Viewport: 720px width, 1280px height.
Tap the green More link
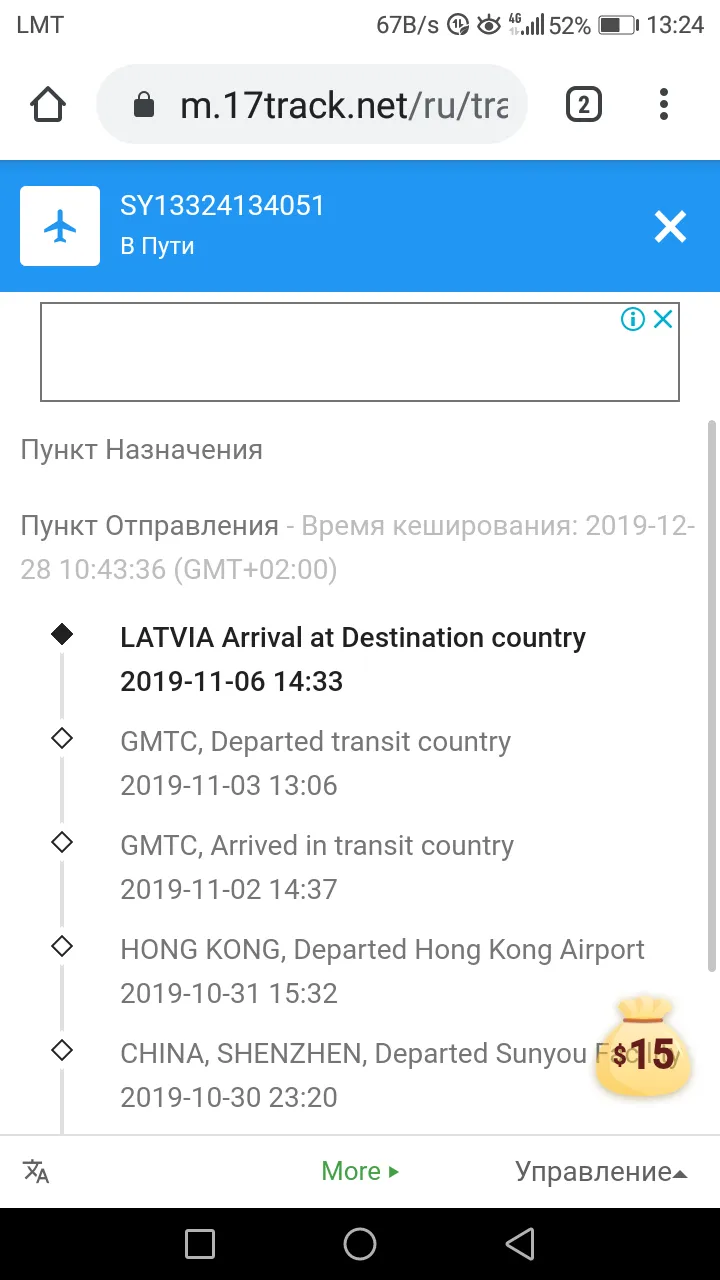(360, 1171)
